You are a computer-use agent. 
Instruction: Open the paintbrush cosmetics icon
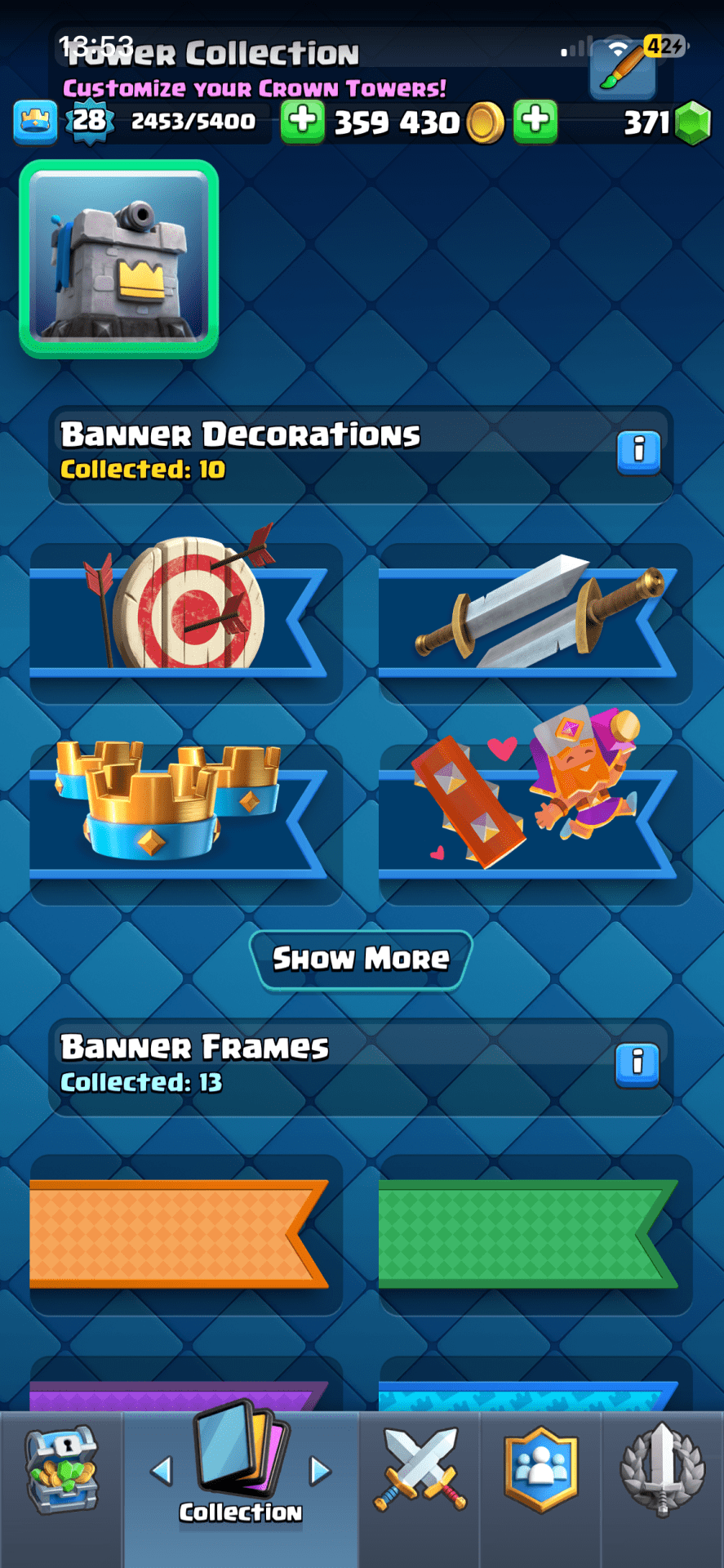coord(623,68)
